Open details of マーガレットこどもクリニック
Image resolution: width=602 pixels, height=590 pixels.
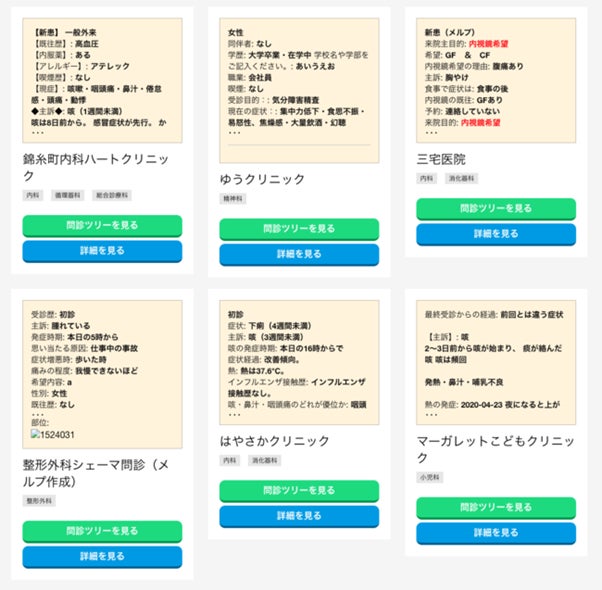tap(496, 533)
